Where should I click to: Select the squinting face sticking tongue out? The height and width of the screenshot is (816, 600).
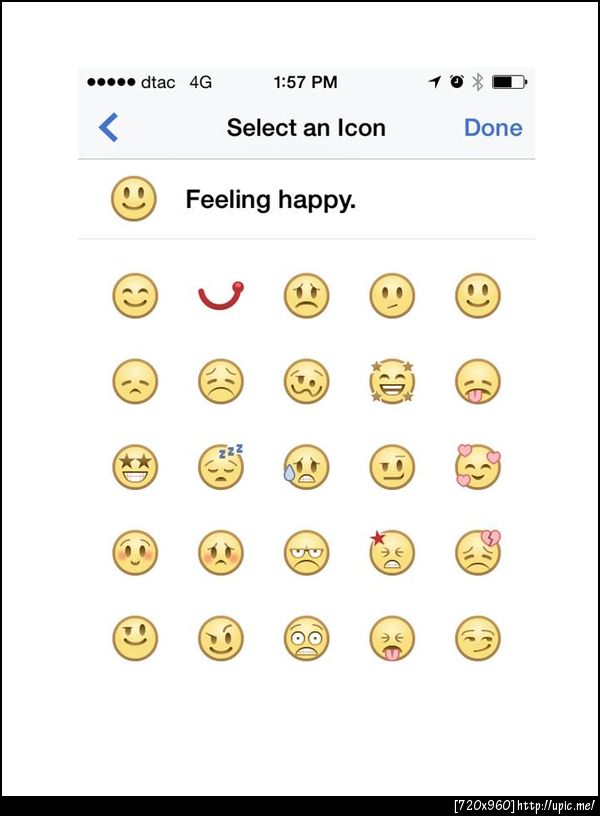[391, 638]
